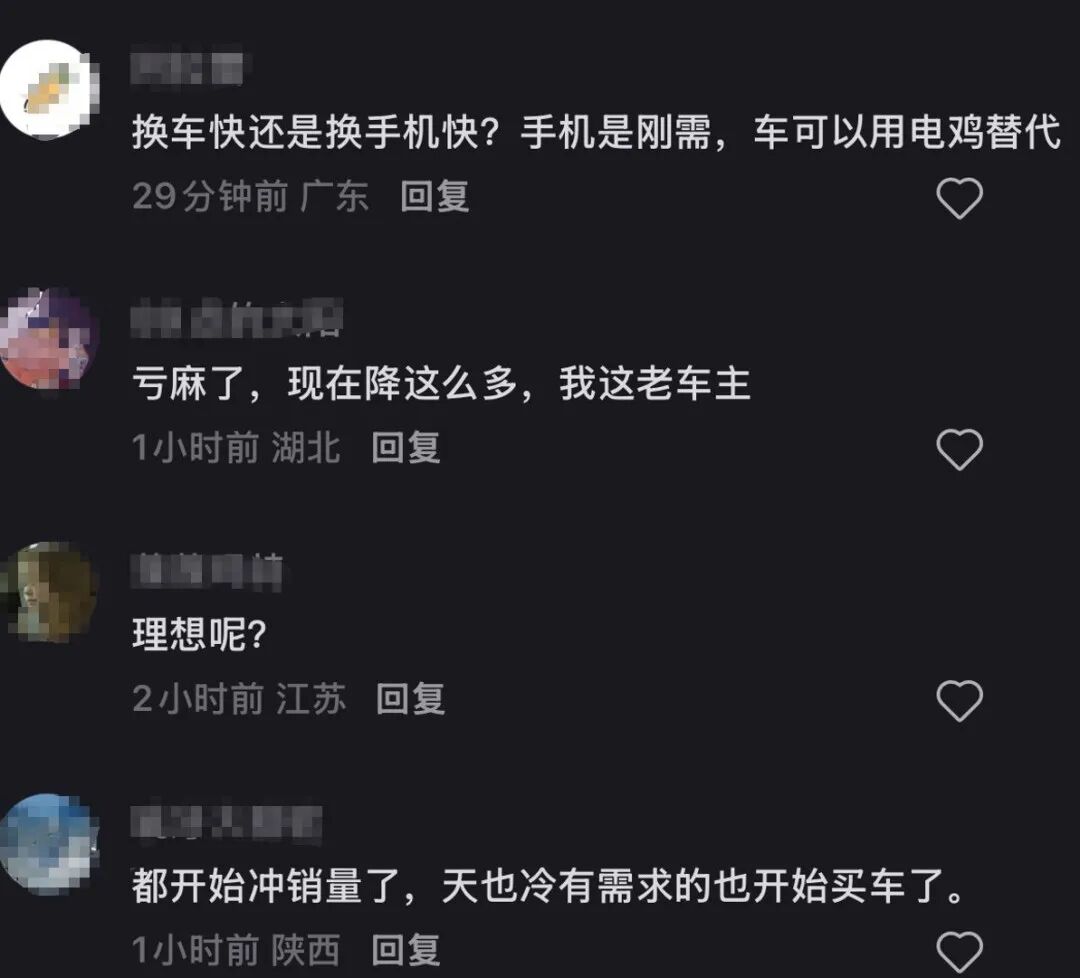
Task: Reply to the 陕西 comment about 冲销量
Action: point(406,950)
